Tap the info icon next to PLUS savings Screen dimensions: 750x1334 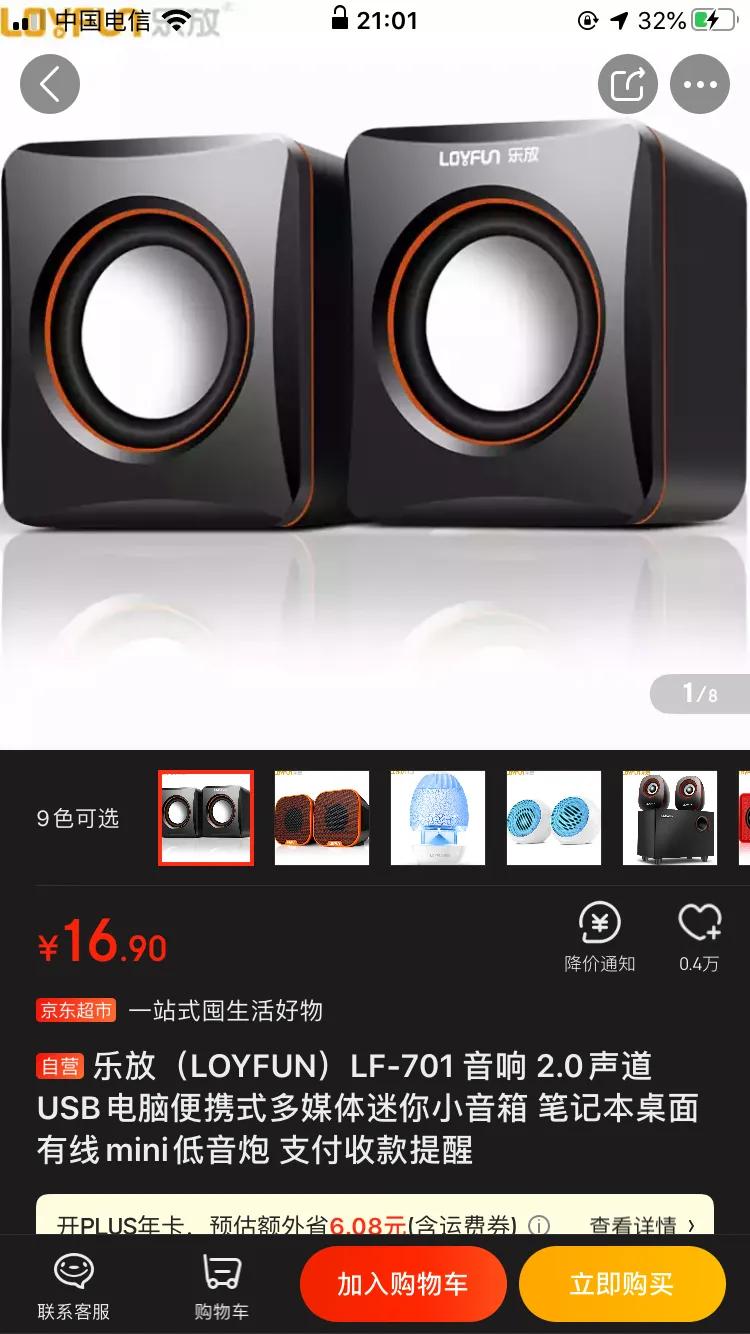click(541, 1224)
